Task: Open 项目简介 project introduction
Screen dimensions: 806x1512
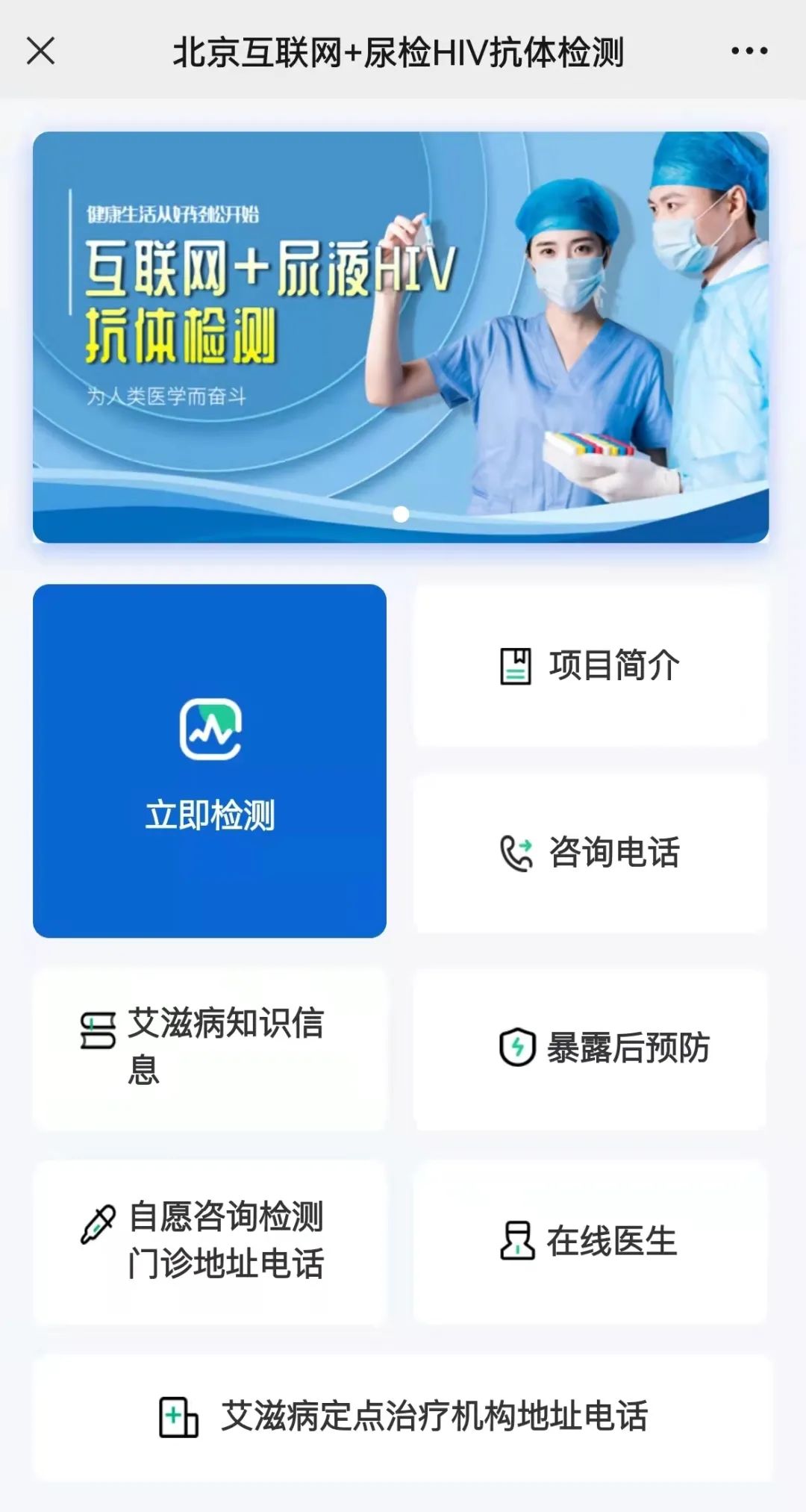Action: [x=590, y=665]
